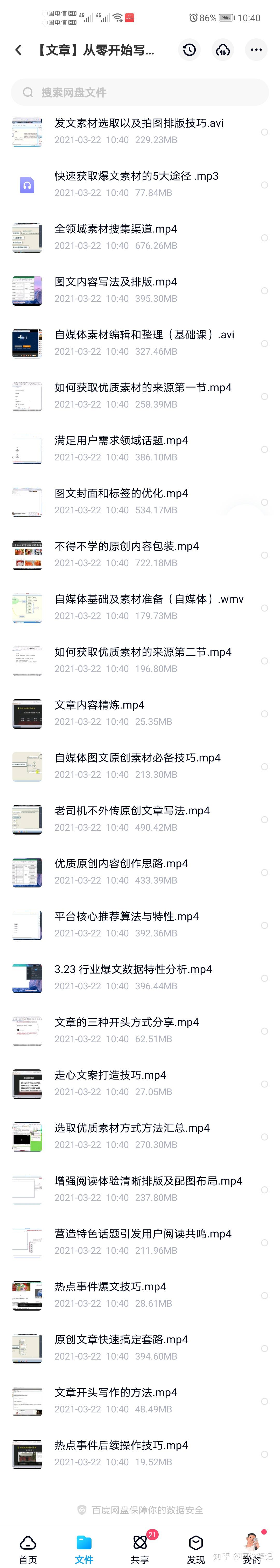The height and width of the screenshot is (1568, 280).
Task: Open the recent history clock icon
Action: 189,50
